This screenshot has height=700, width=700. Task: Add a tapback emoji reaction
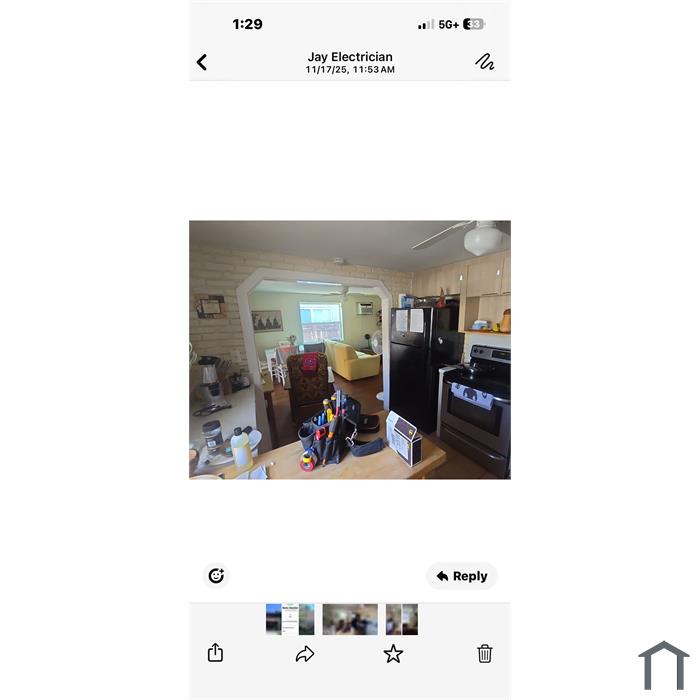[216, 575]
